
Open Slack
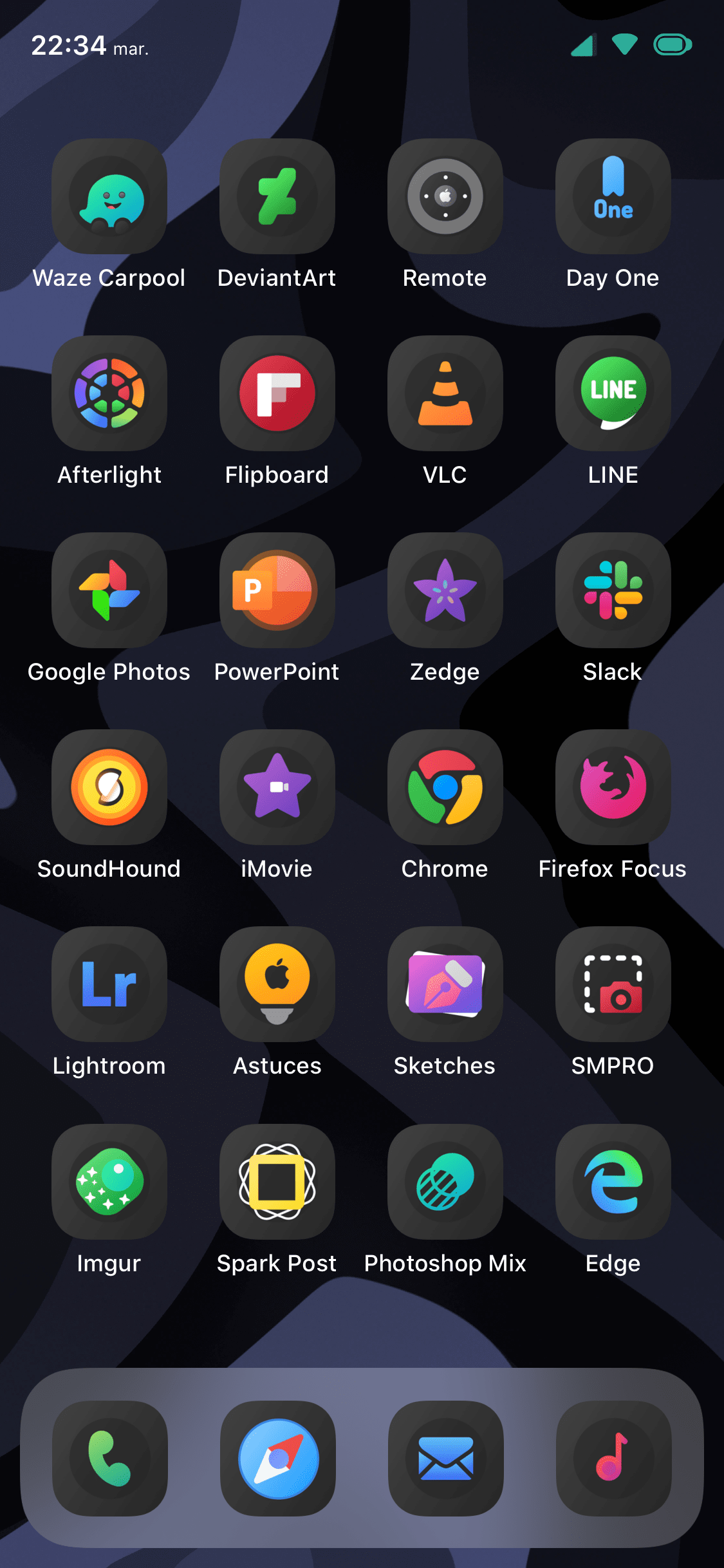pyautogui.click(x=613, y=590)
